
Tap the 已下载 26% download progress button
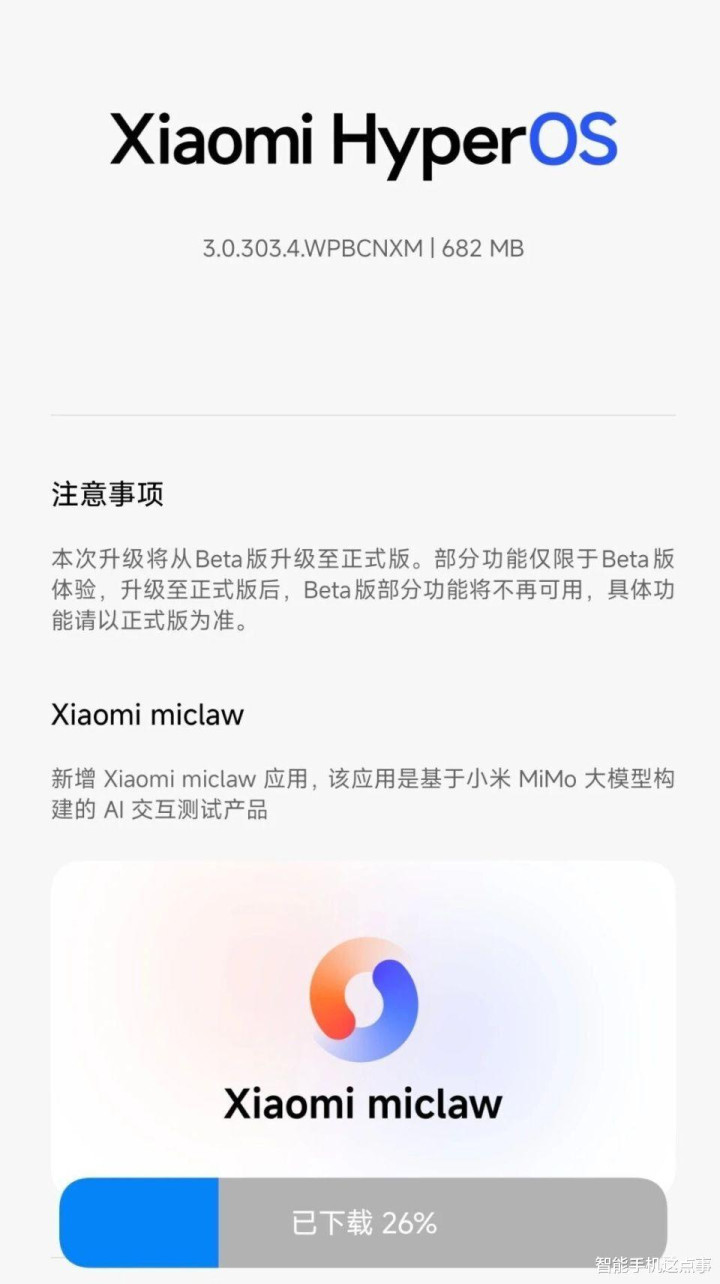tap(363, 1222)
